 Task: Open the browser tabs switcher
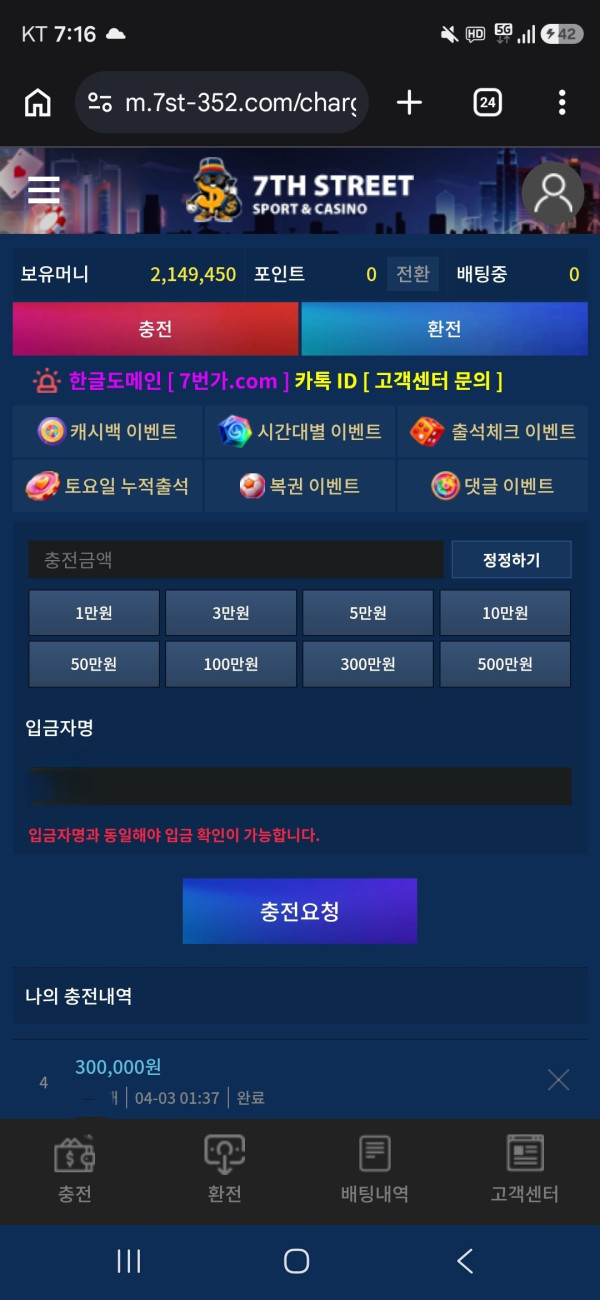click(x=487, y=102)
